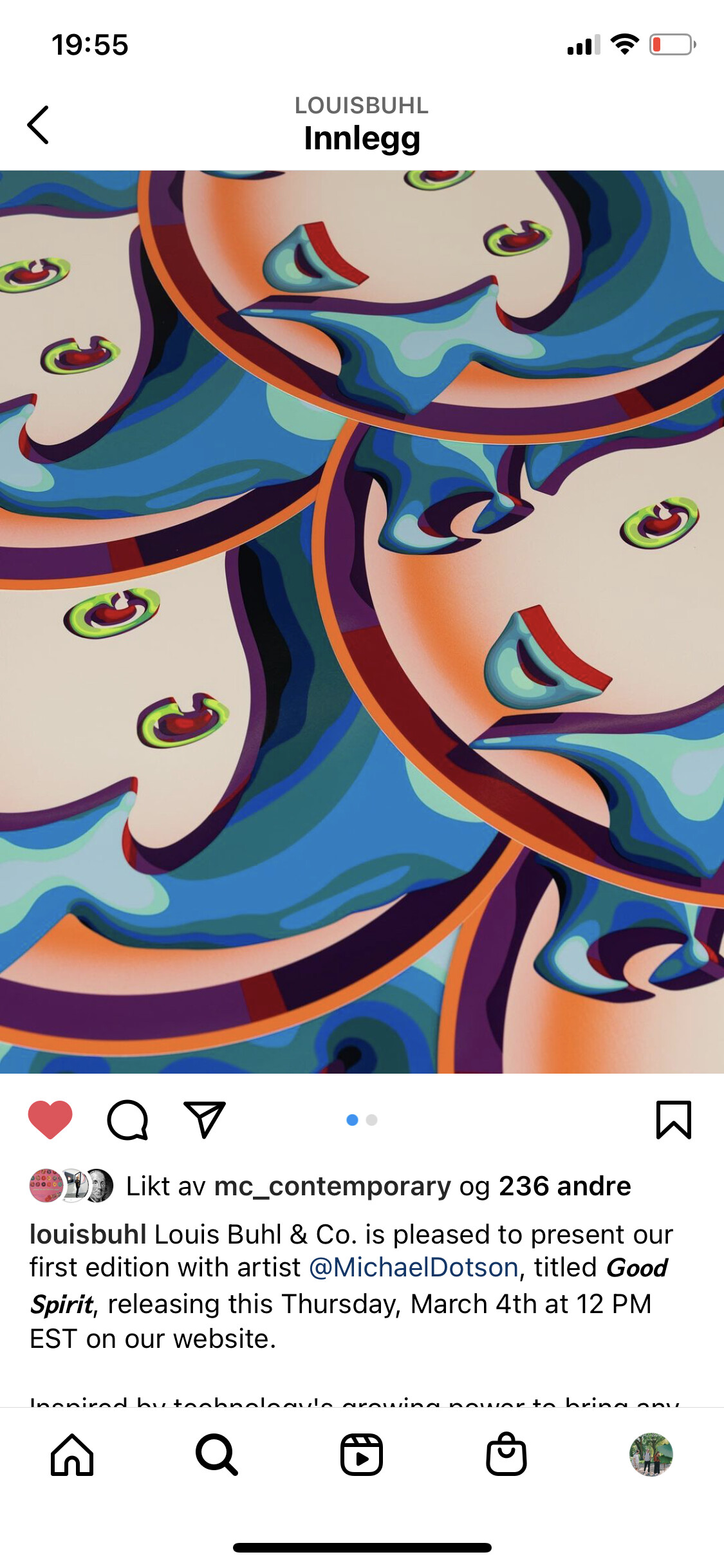Go back using the top-left arrow
Screen dimensions: 724x1568
38,125
